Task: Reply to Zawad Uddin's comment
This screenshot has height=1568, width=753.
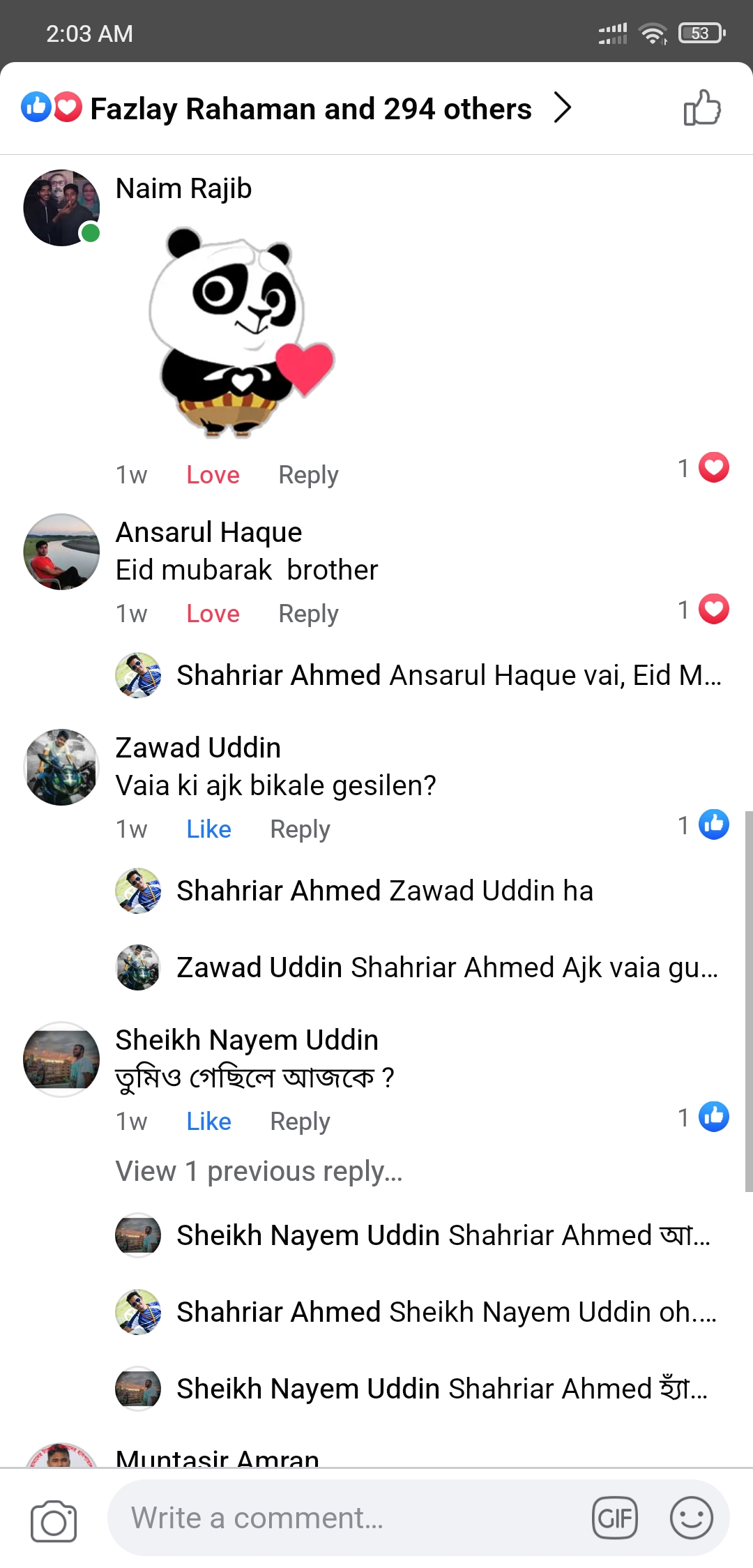Action: 300,829
